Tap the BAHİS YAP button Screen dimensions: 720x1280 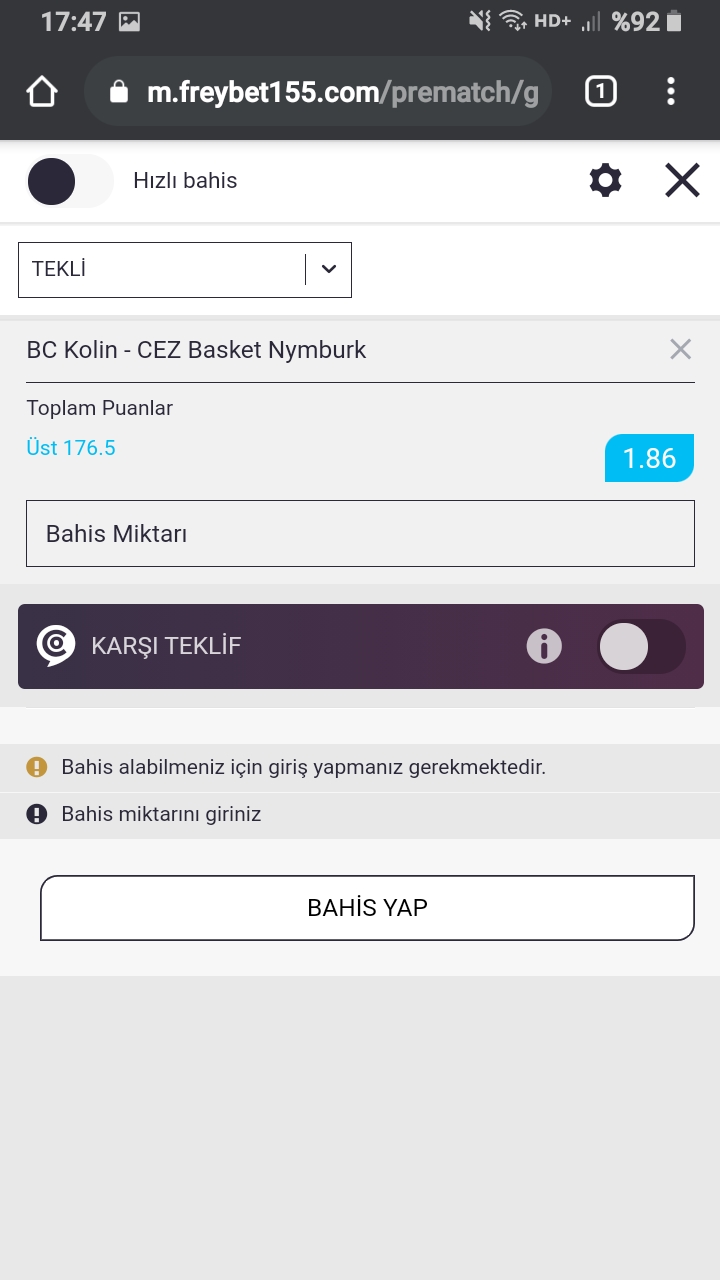coord(367,908)
